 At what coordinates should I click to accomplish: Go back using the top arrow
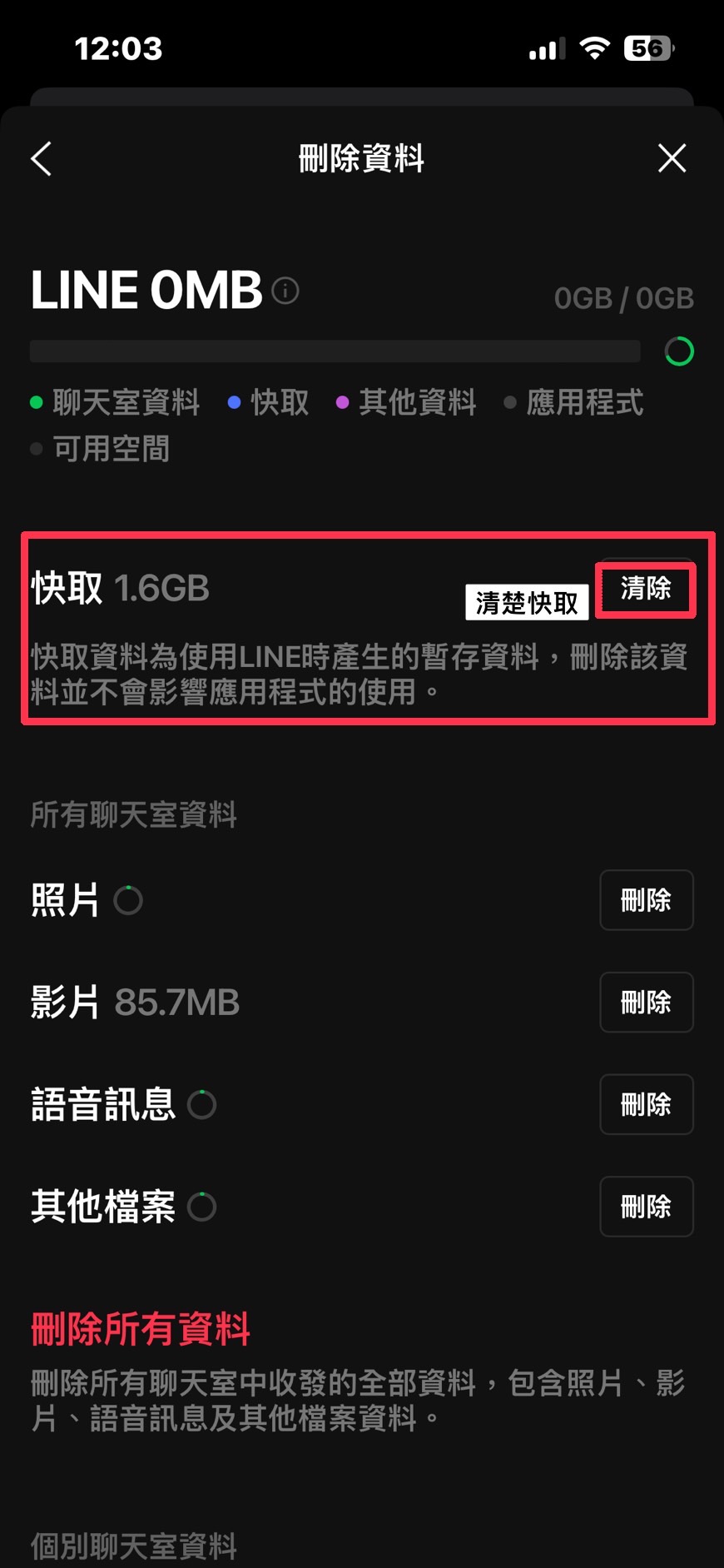click(x=42, y=158)
